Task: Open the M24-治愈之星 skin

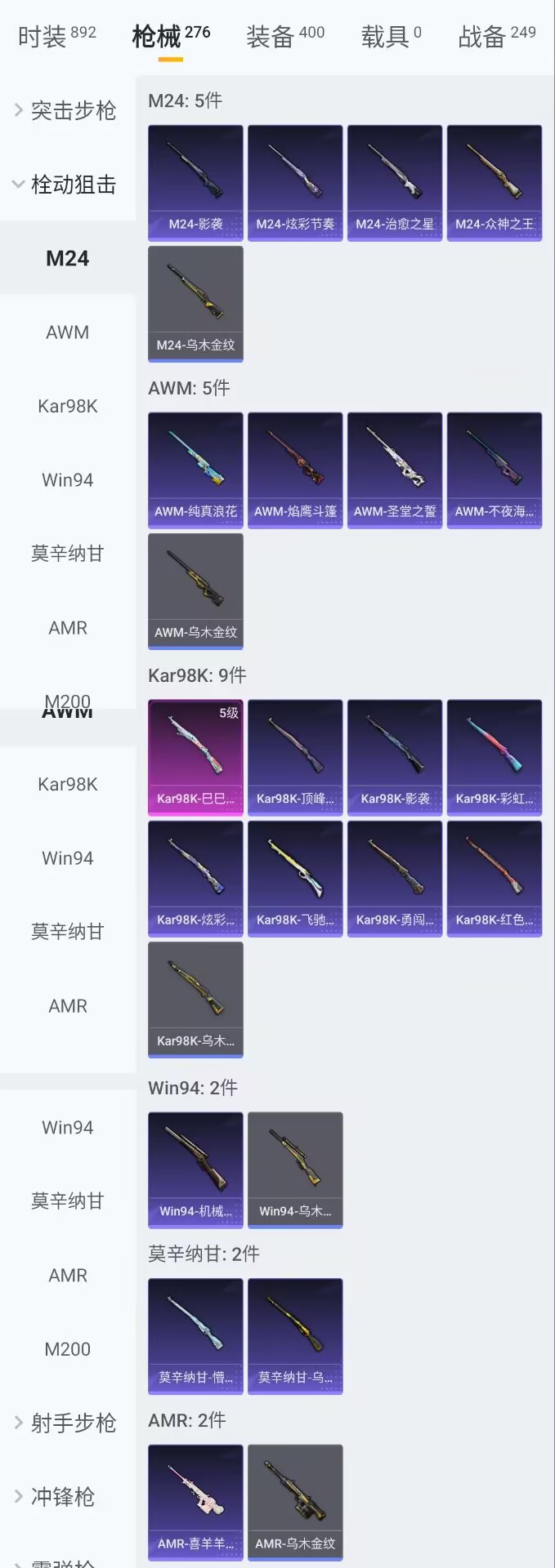Action: [395, 183]
